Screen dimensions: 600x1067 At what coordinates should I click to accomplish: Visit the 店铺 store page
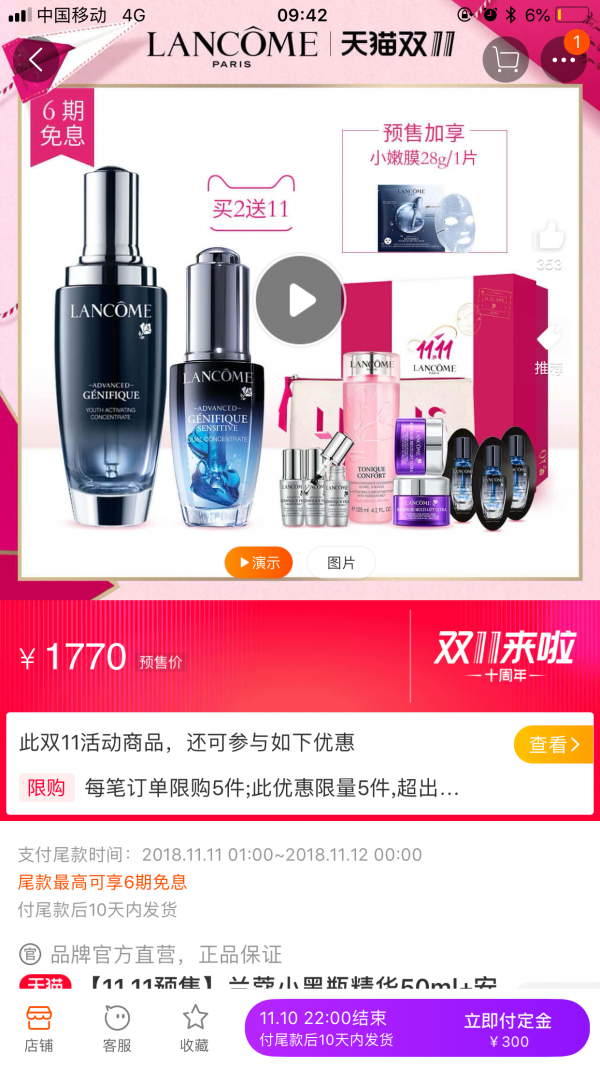(39, 1028)
